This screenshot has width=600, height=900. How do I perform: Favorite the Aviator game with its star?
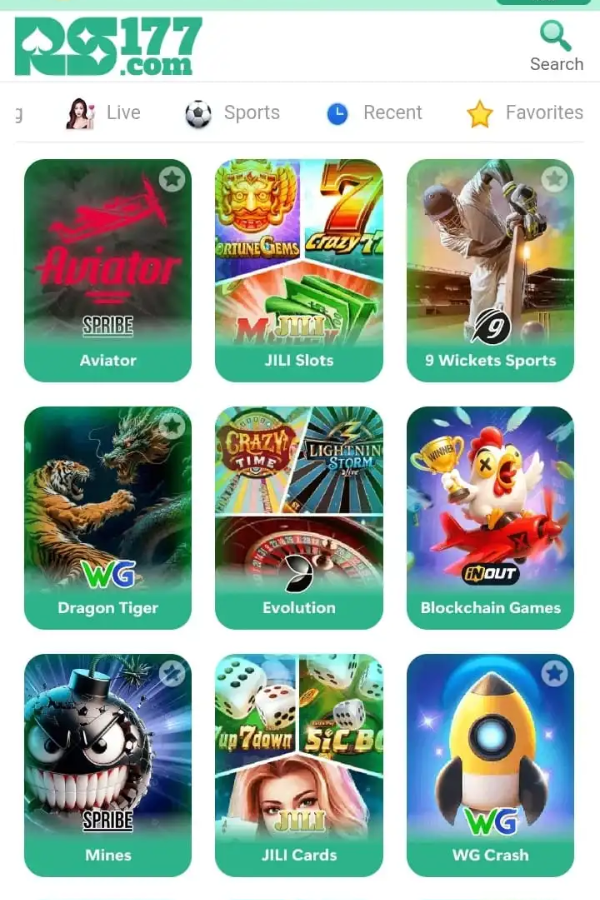pyautogui.click(x=172, y=179)
